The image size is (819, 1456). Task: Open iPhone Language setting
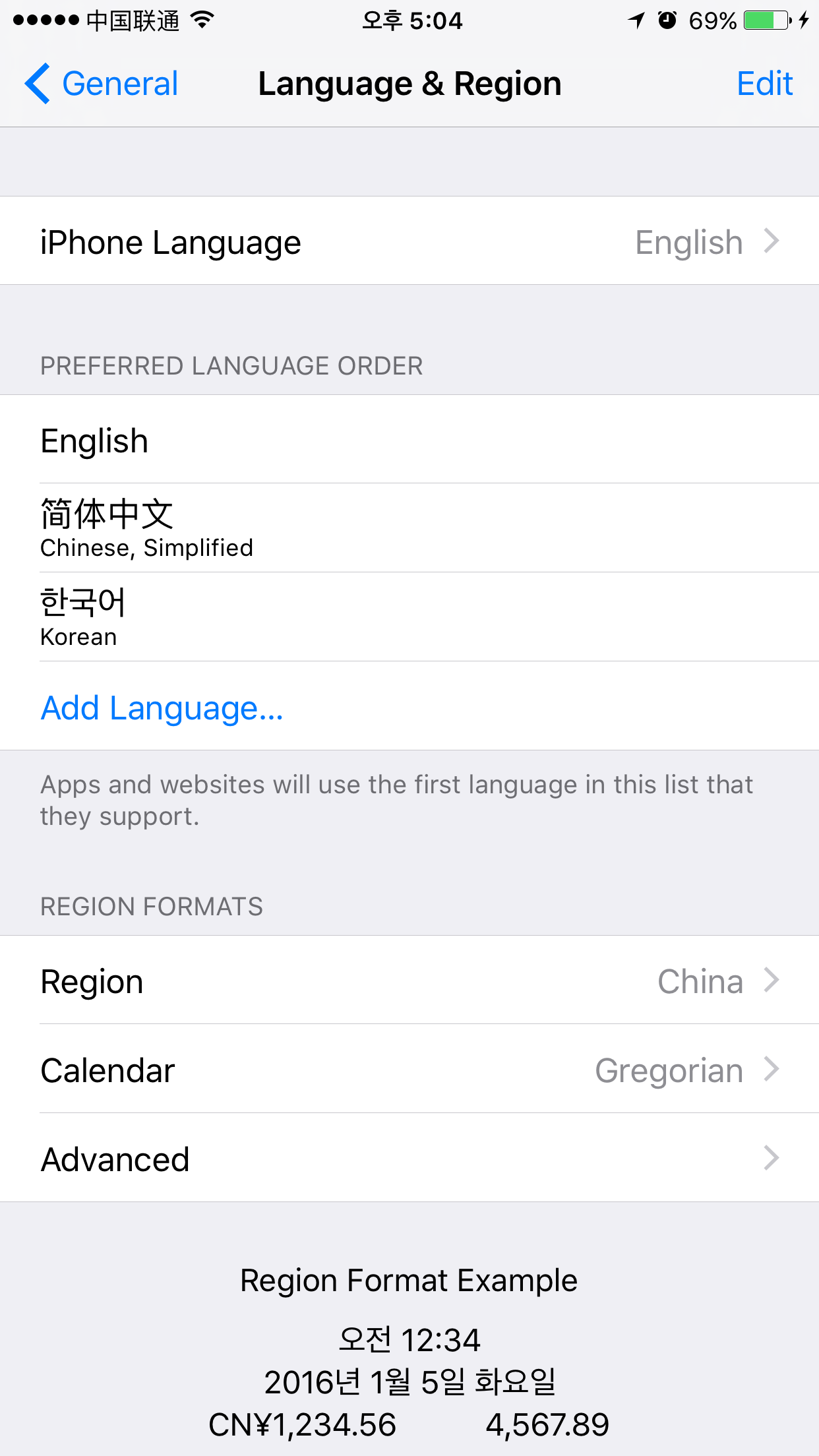tap(409, 241)
